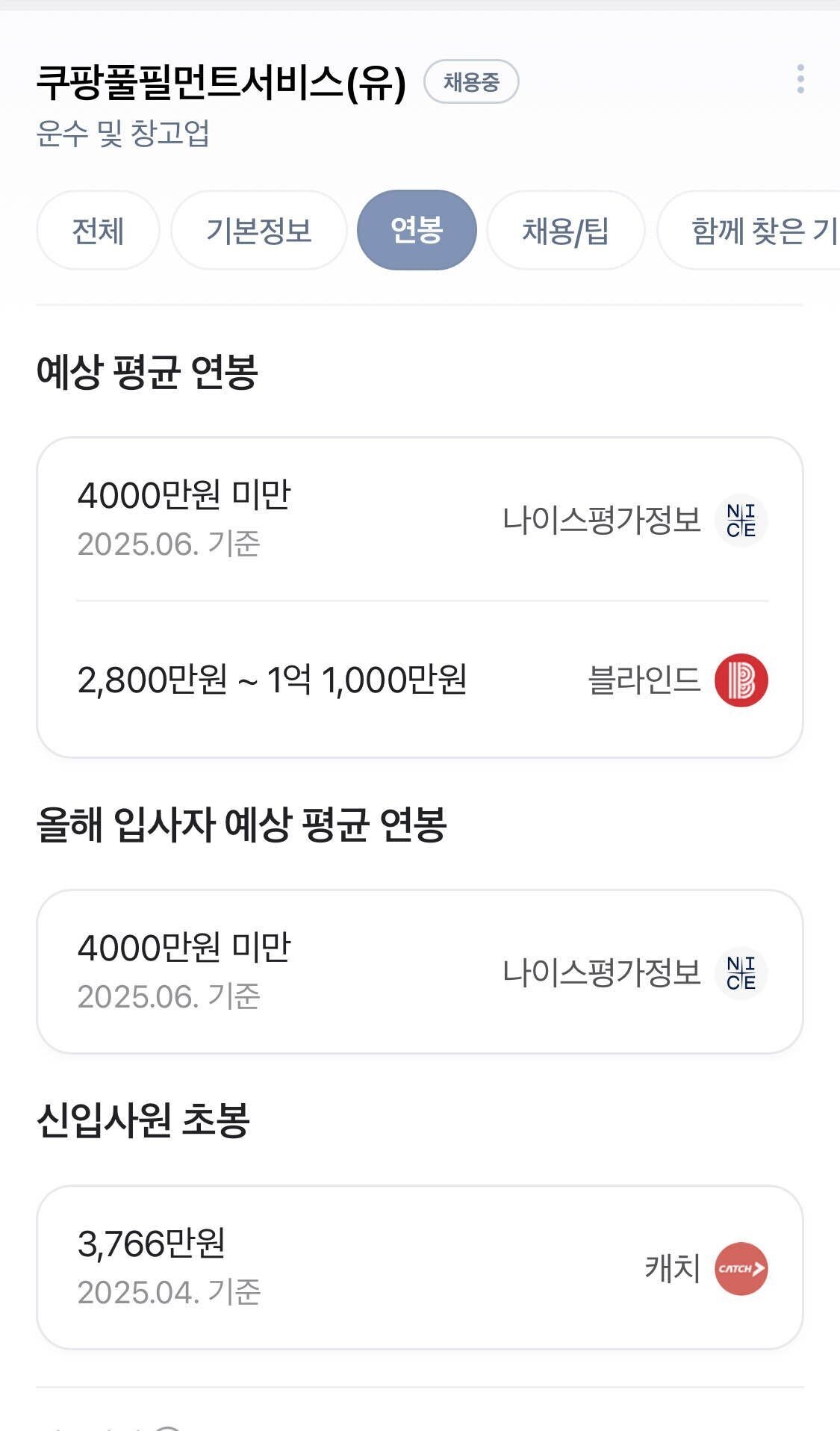Click the 채용중 badge next to company name
The image size is (840, 1431).
click(x=471, y=81)
